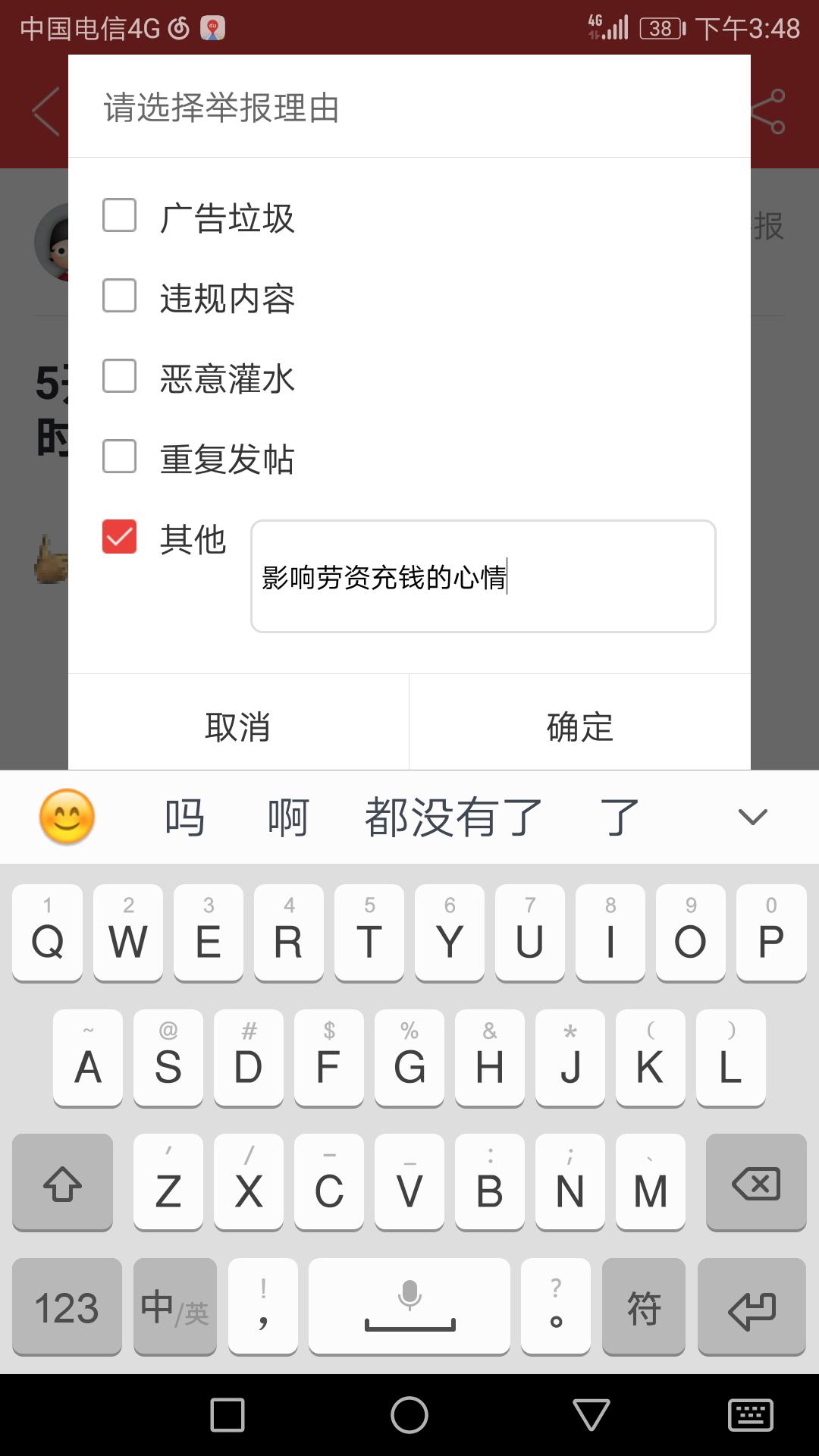Open the emoji panel on the keyboard
Image resolution: width=819 pixels, height=1456 pixels.
[x=67, y=817]
